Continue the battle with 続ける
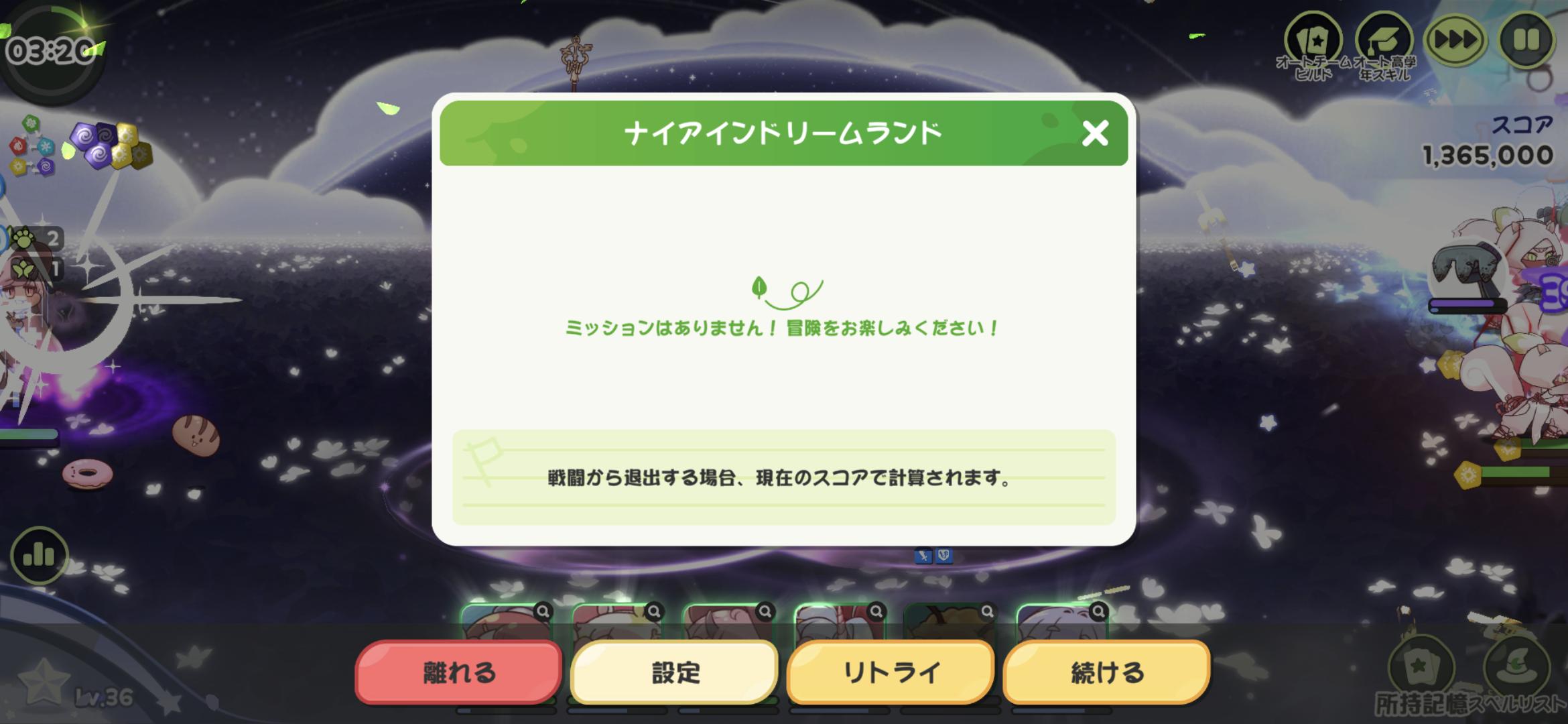The height and width of the screenshot is (724, 1568). (1106, 672)
